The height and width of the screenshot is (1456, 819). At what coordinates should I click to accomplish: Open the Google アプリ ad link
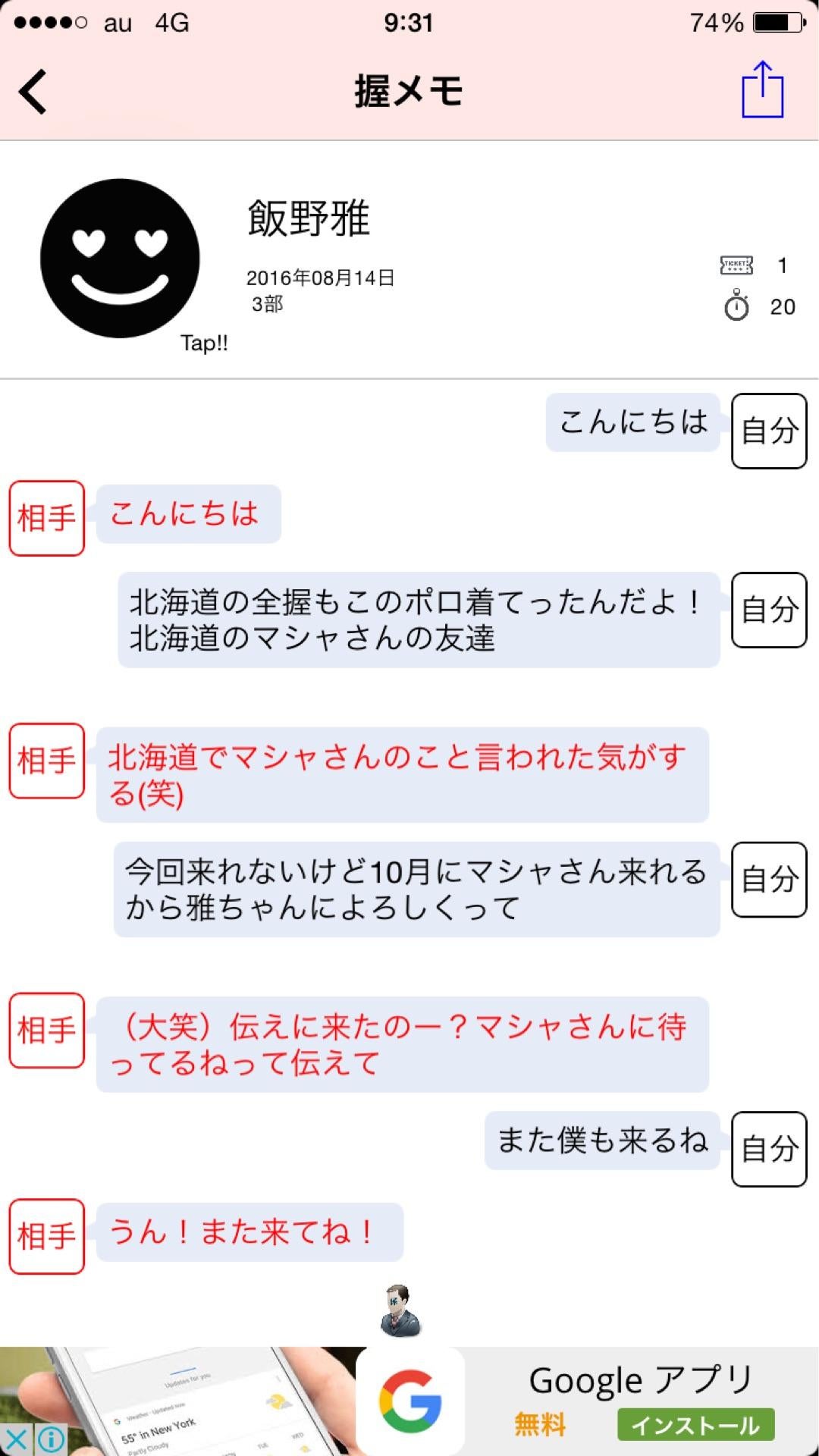click(641, 1379)
